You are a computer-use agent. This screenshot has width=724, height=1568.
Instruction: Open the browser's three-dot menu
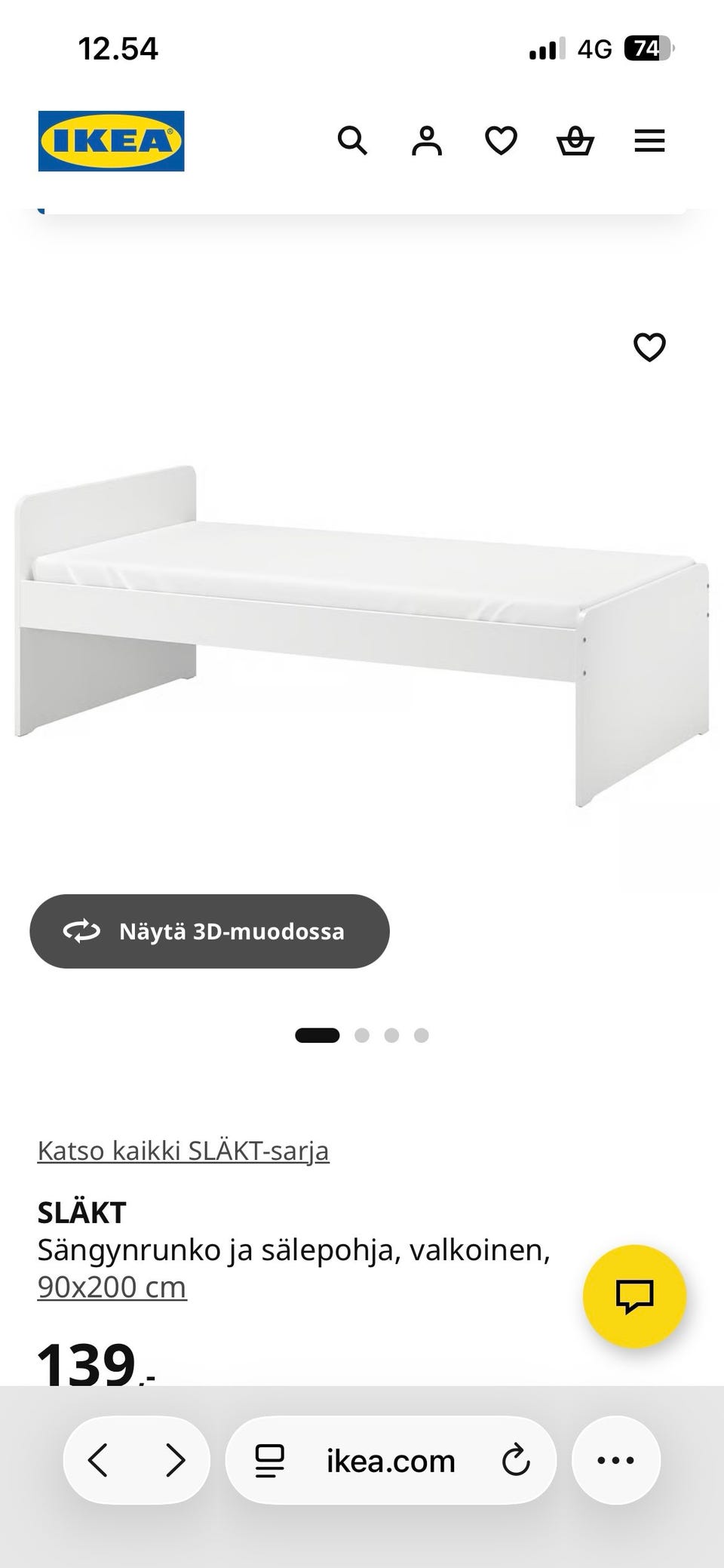(615, 1460)
